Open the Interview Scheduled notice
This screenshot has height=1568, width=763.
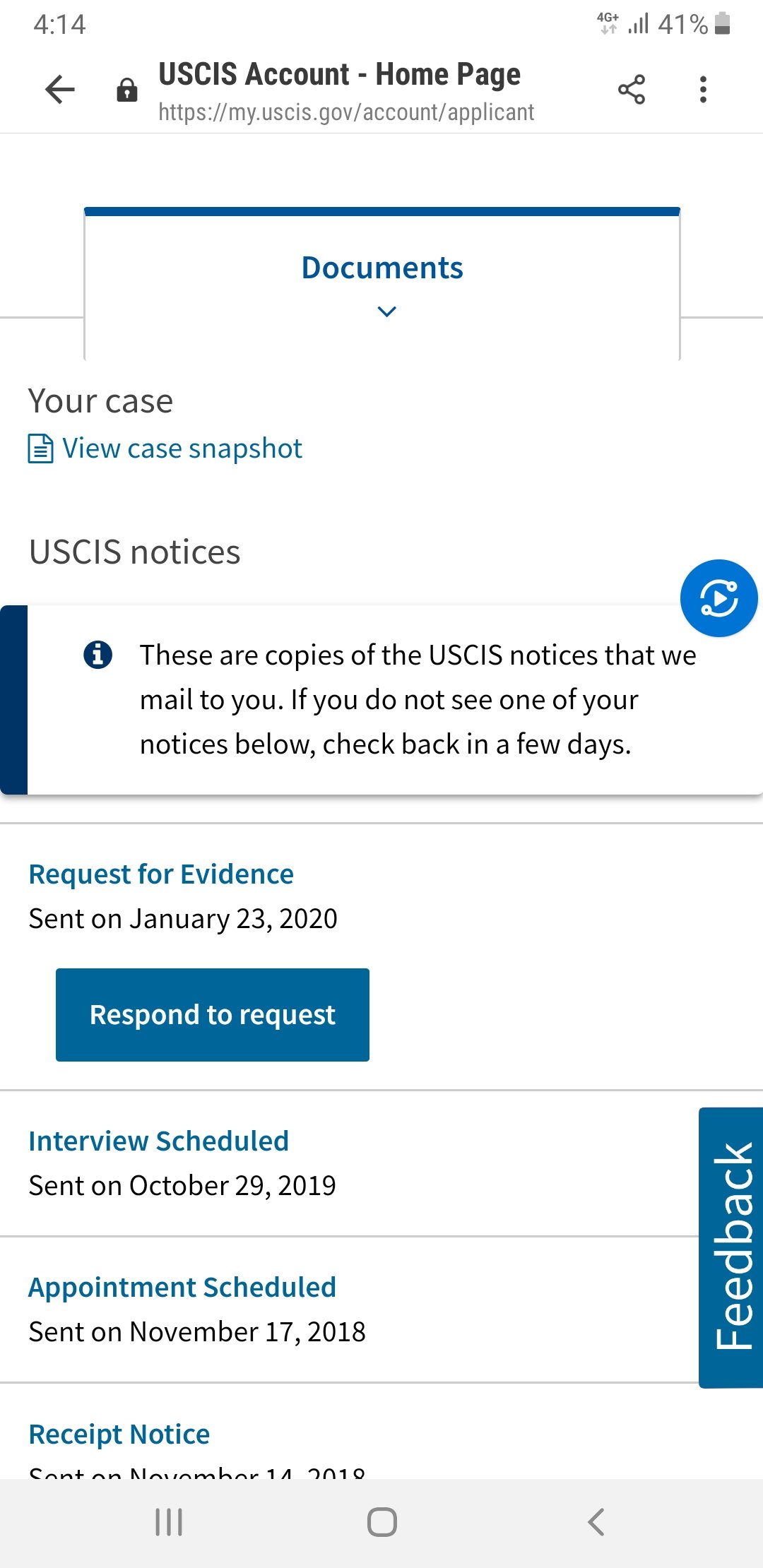[x=159, y=1141]
